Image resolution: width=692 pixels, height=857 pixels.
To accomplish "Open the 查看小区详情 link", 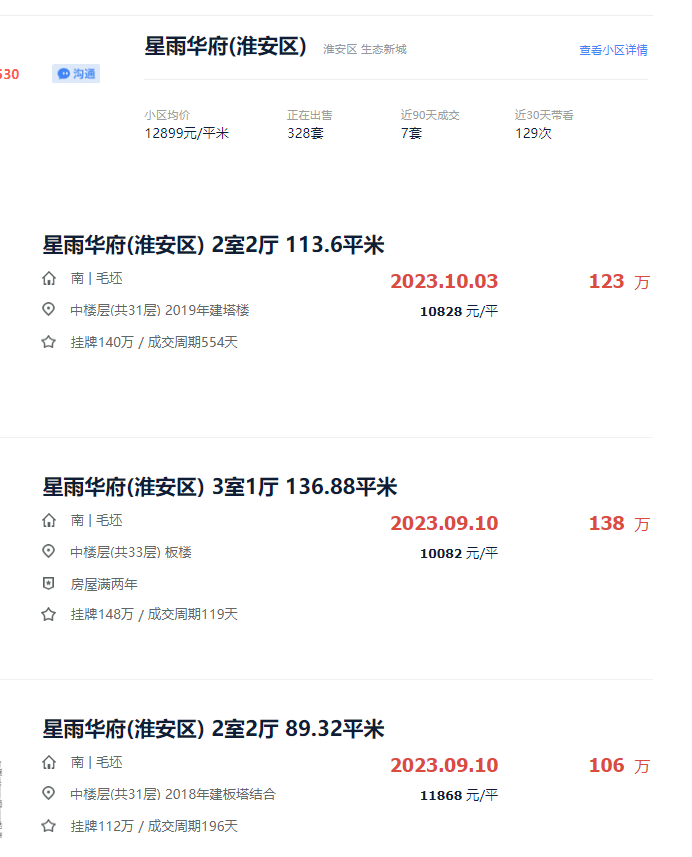I will (x=613, y=50).
